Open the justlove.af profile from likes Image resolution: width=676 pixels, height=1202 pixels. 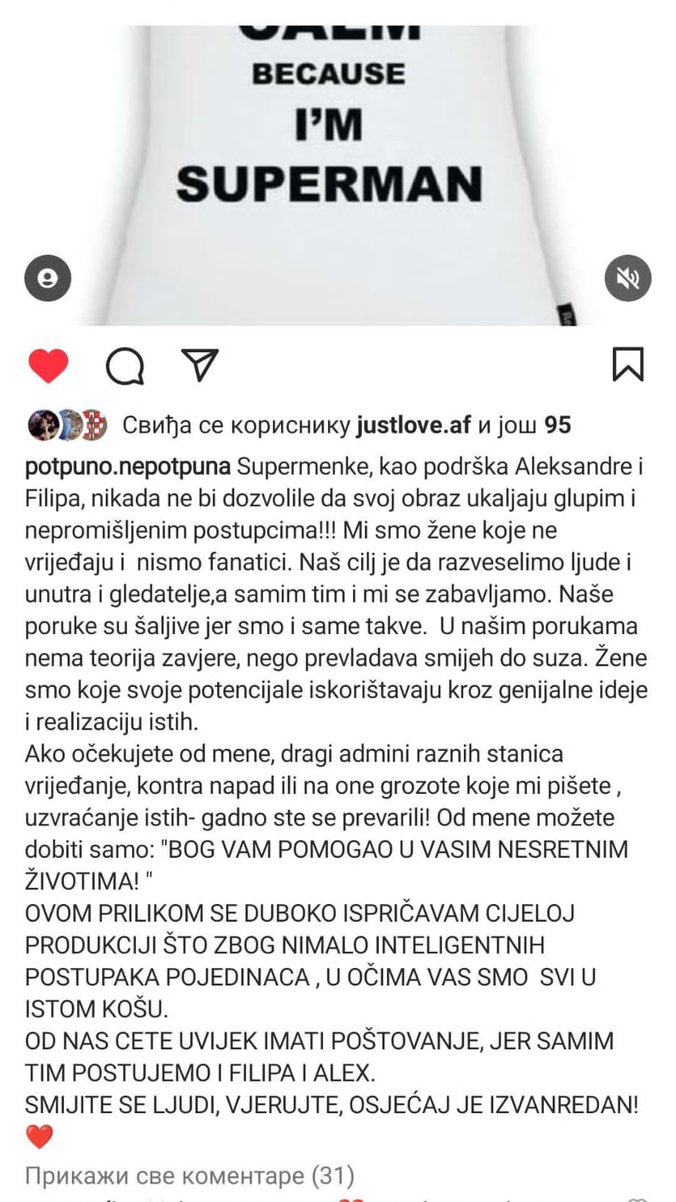[412, 425]
